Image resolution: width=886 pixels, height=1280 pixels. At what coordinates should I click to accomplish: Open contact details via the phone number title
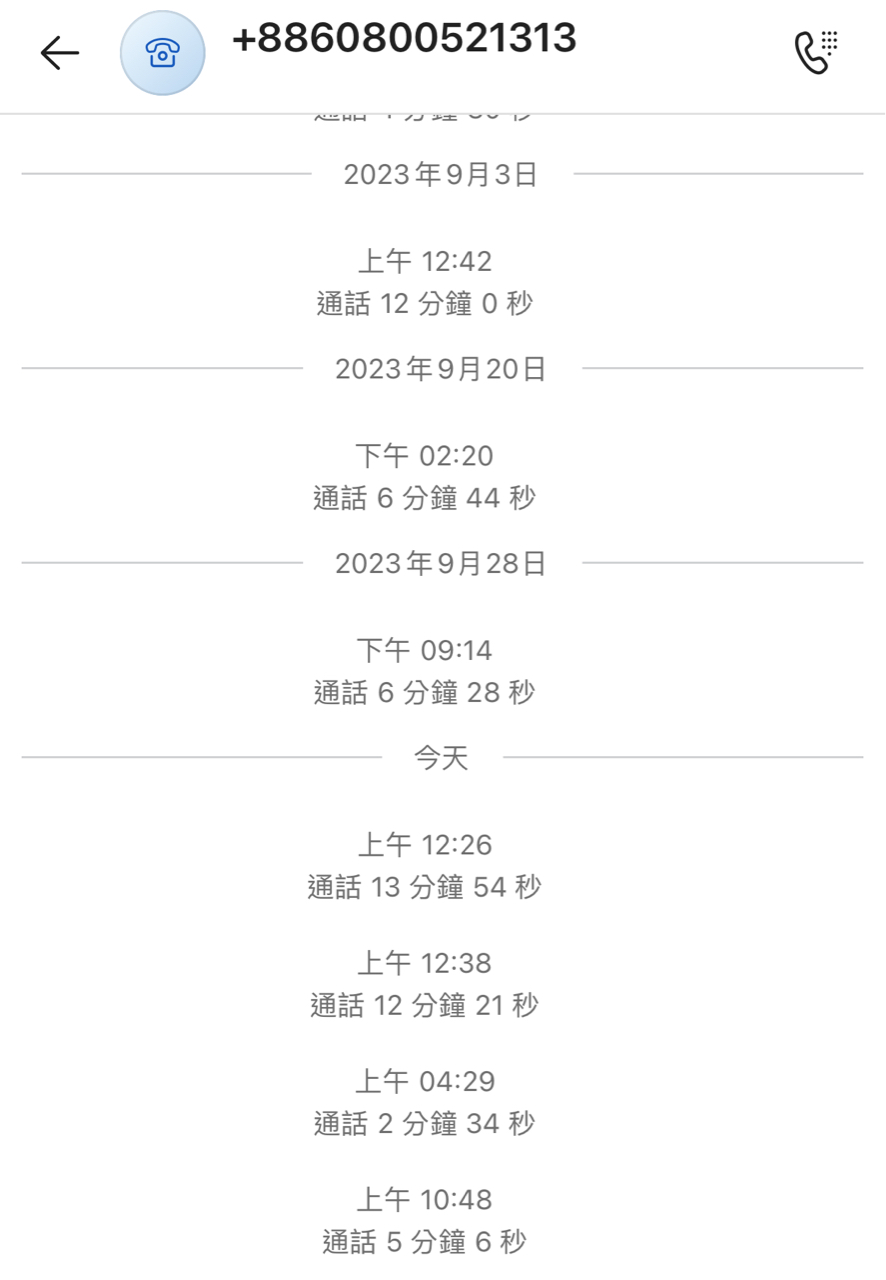[404, 39]
